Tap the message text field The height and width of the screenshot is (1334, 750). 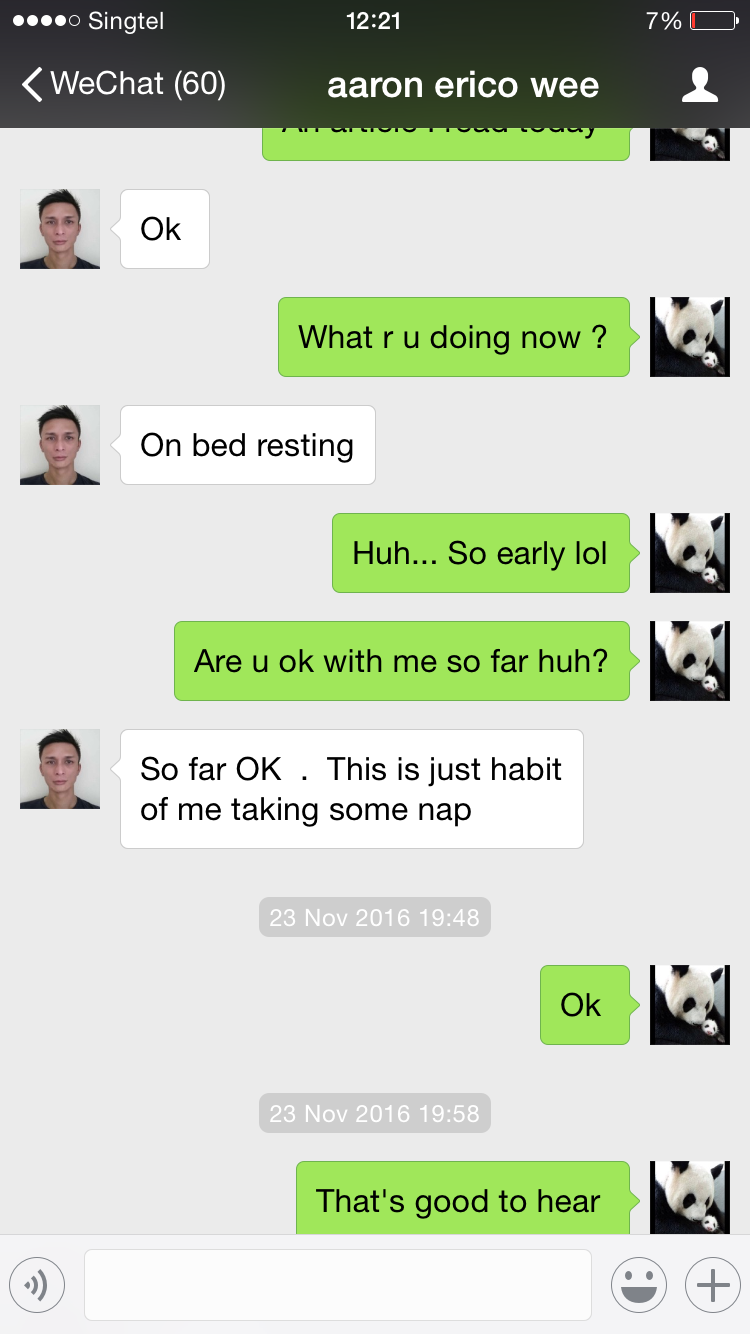tap(338, 1284)
